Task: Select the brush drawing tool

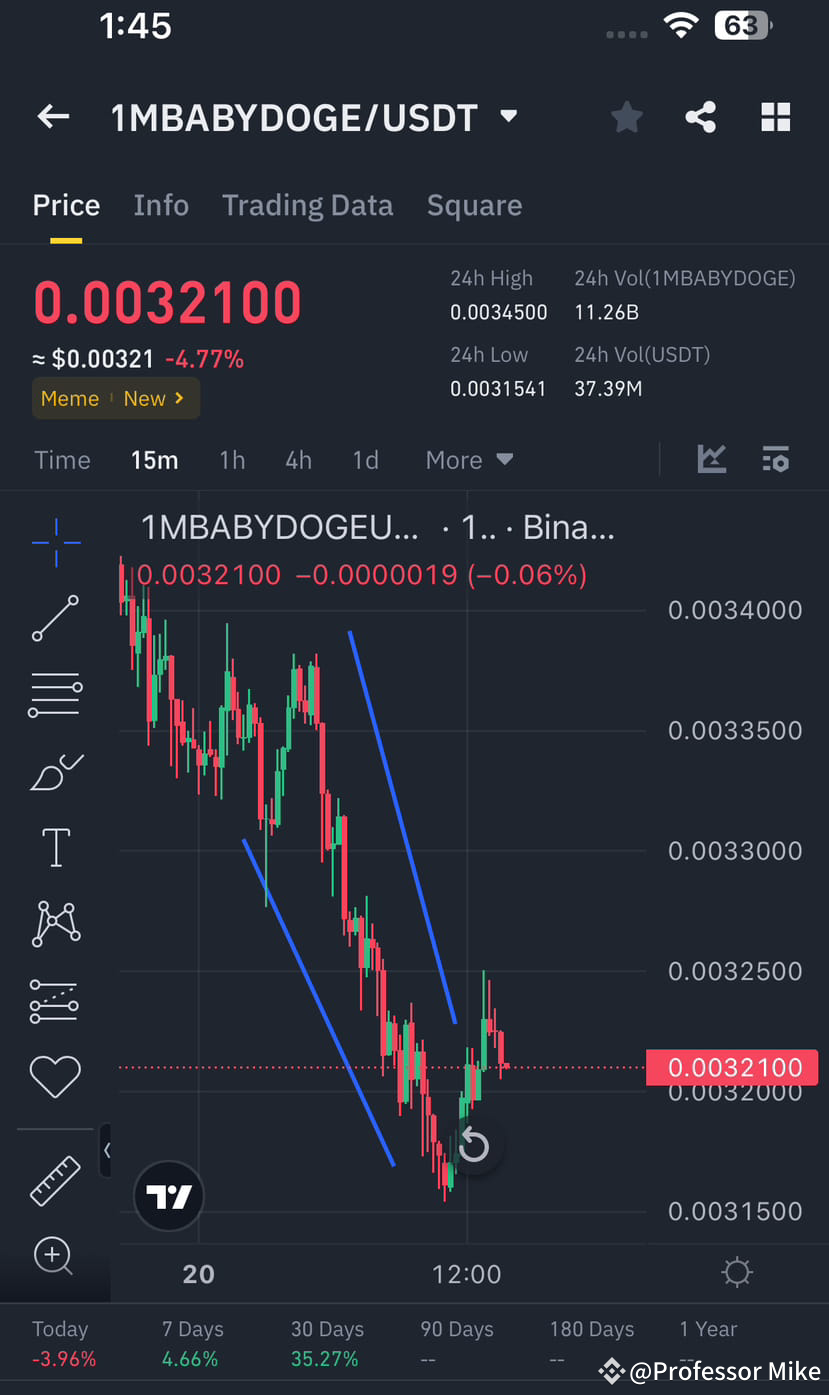Action: tap(55, 771)
